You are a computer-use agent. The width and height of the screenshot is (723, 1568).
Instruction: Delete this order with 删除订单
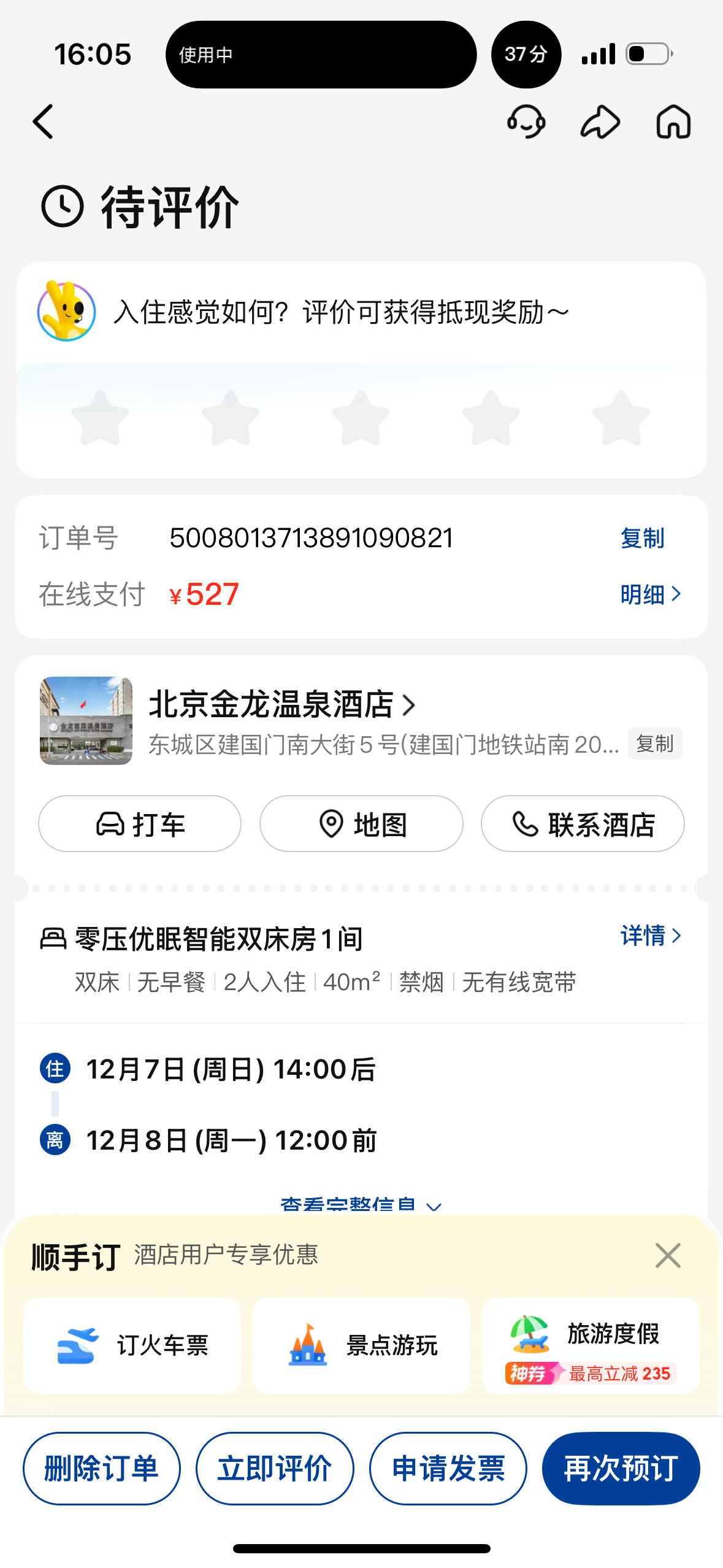102,1468
